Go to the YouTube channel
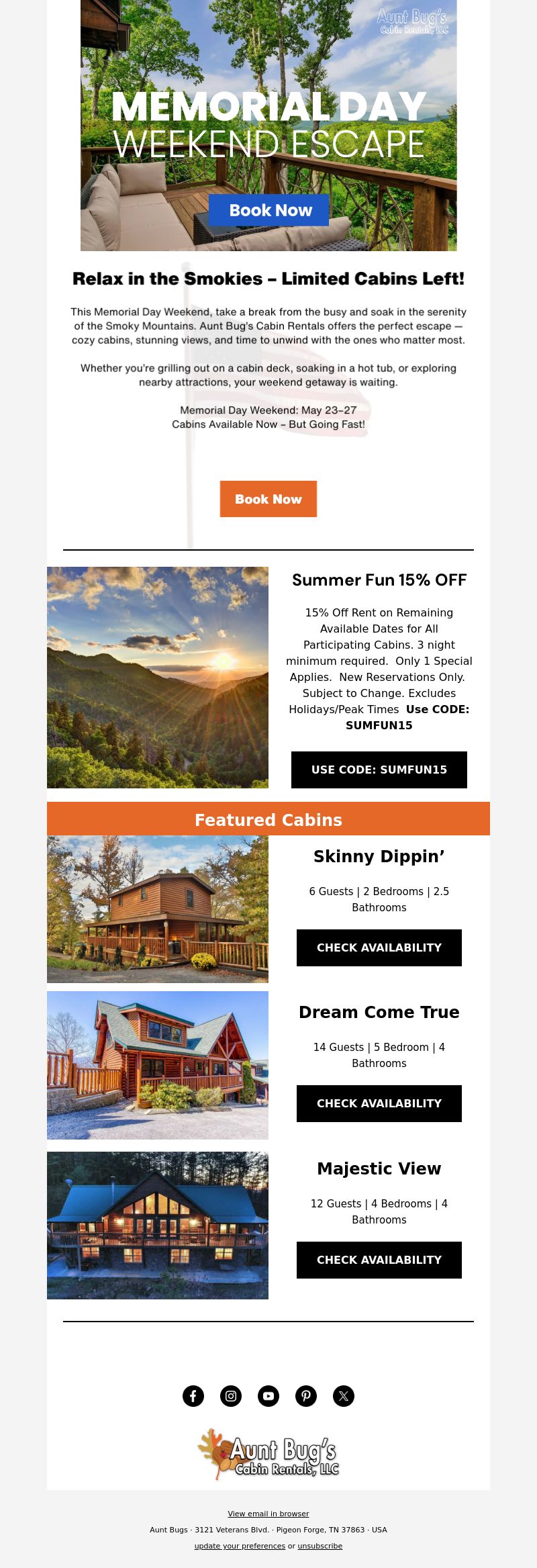 [268, 1396]
